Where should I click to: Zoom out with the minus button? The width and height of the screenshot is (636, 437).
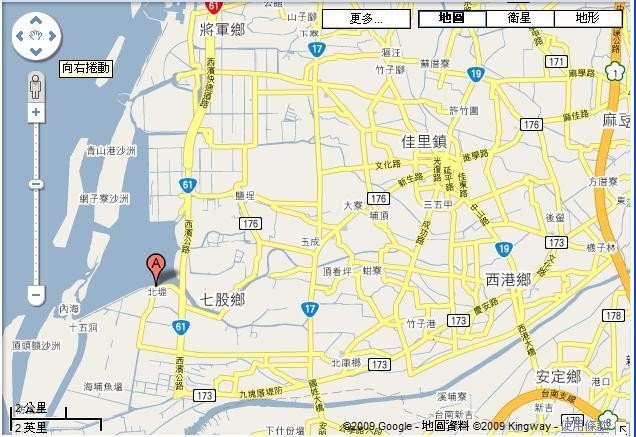pyautogui.click(x=37, y=295)
